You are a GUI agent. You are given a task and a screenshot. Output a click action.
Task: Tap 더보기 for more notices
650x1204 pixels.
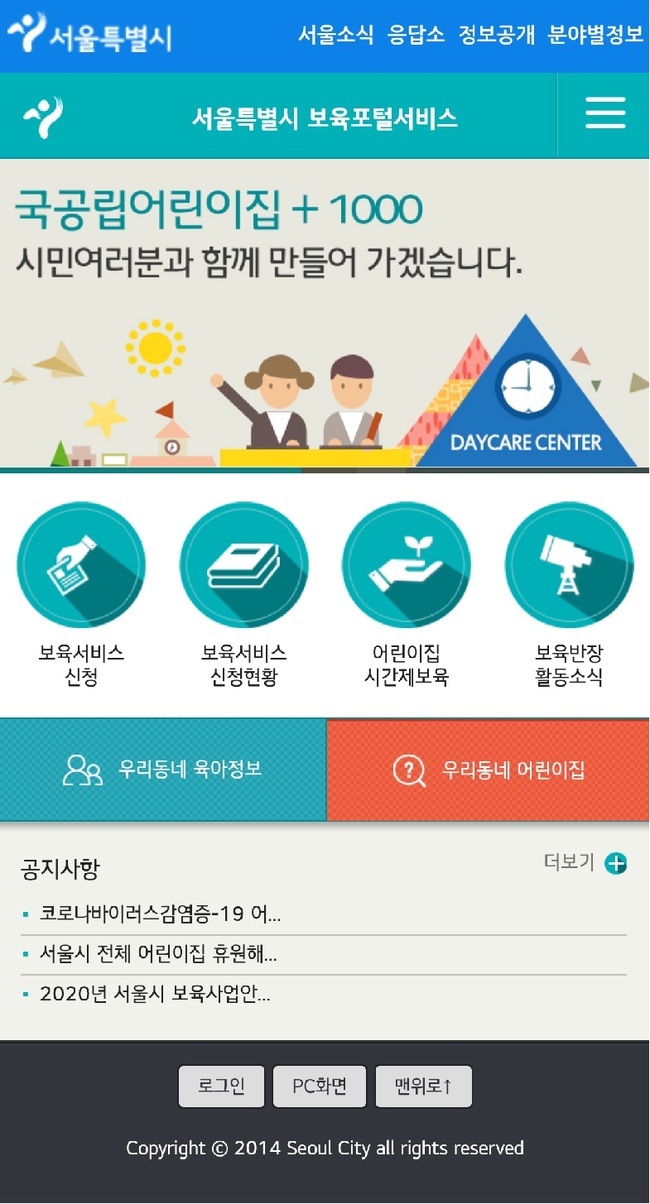[585, 863]
